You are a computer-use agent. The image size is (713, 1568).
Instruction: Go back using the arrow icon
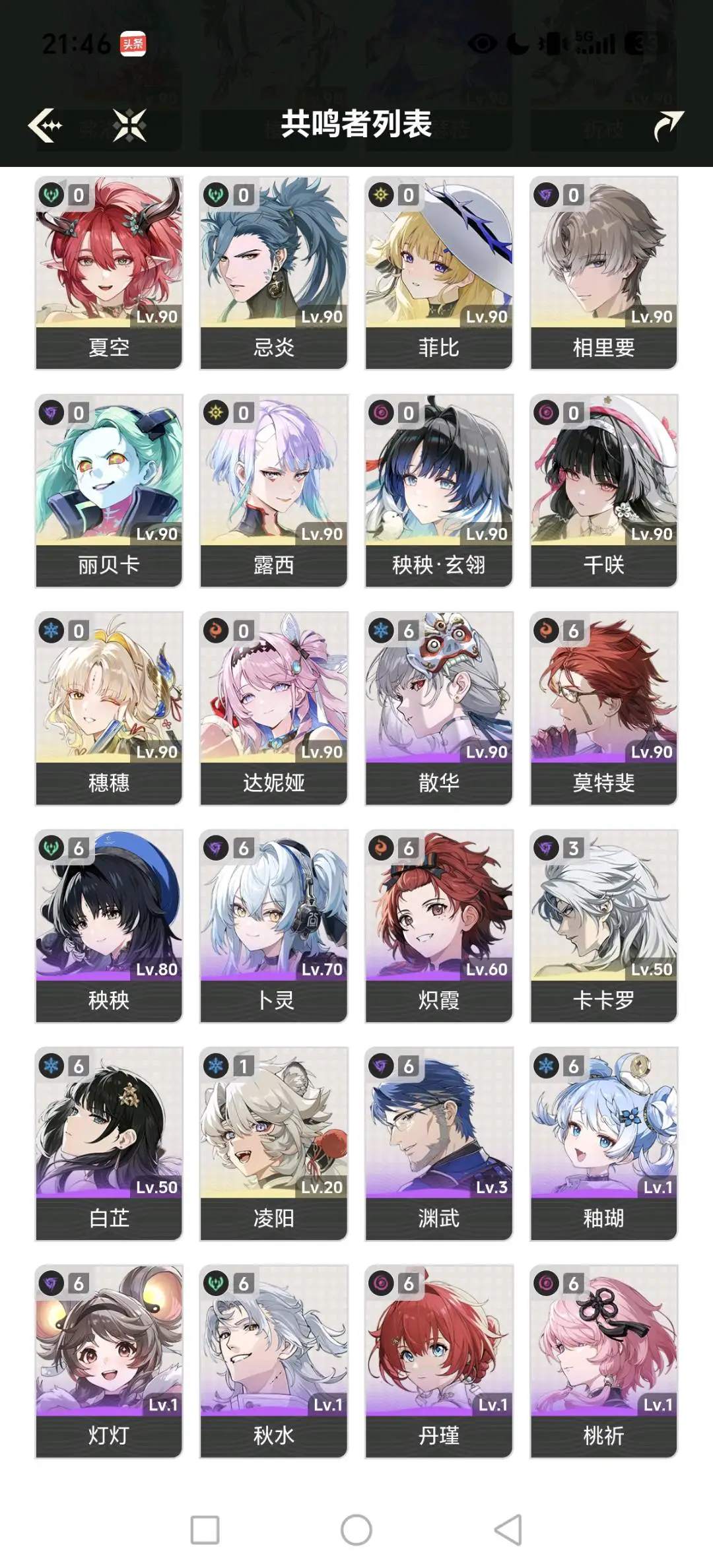pyautogui.click(x=45, y=125)
